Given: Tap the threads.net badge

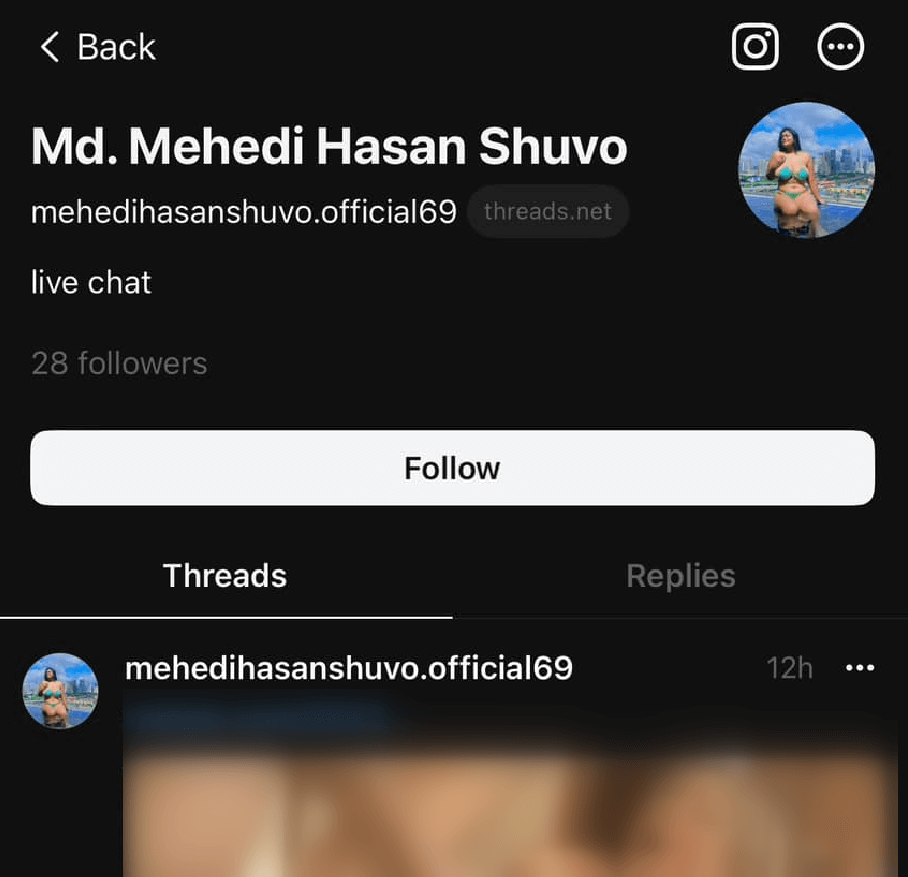Looking at the screenshot, I should 547,212.
